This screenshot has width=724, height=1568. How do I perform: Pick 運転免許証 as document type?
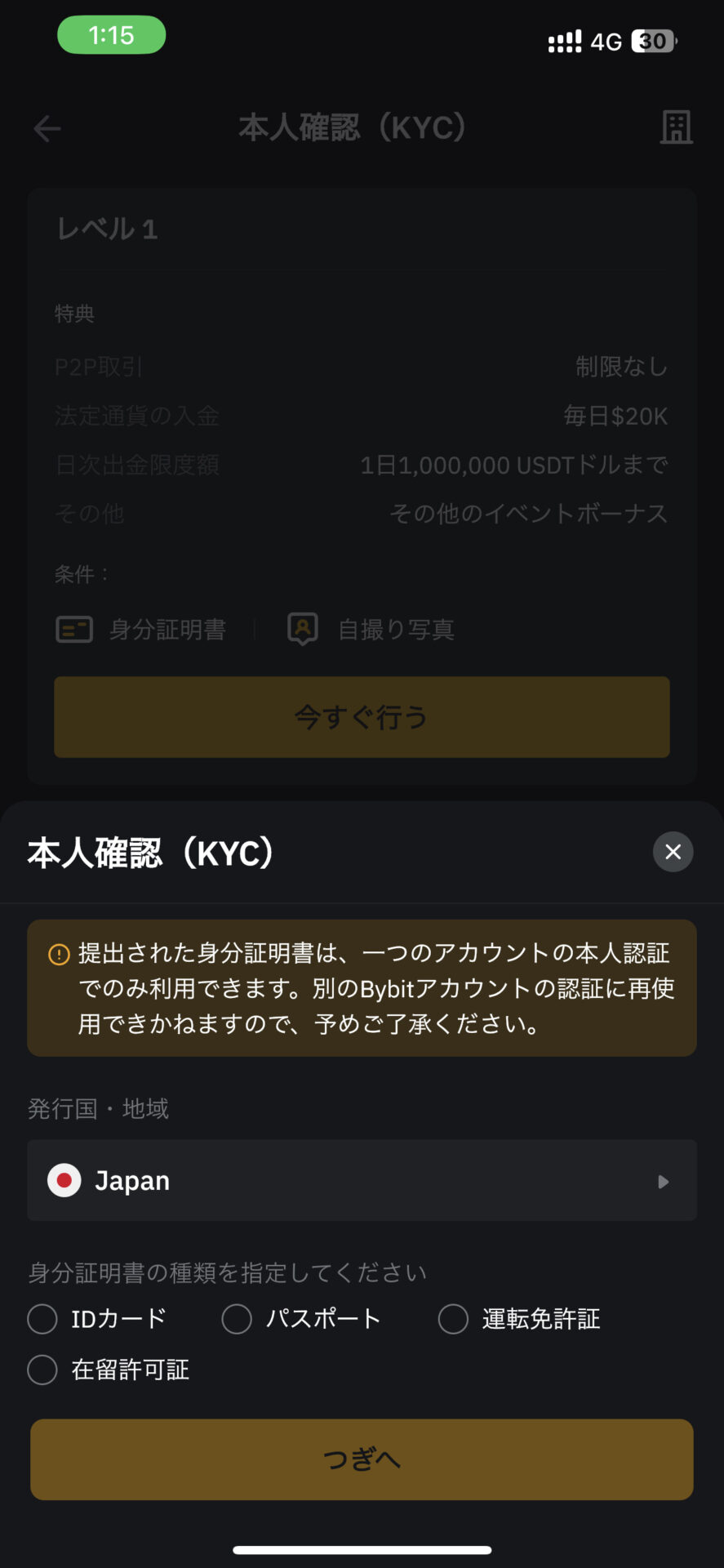[x=454, y=1318]
